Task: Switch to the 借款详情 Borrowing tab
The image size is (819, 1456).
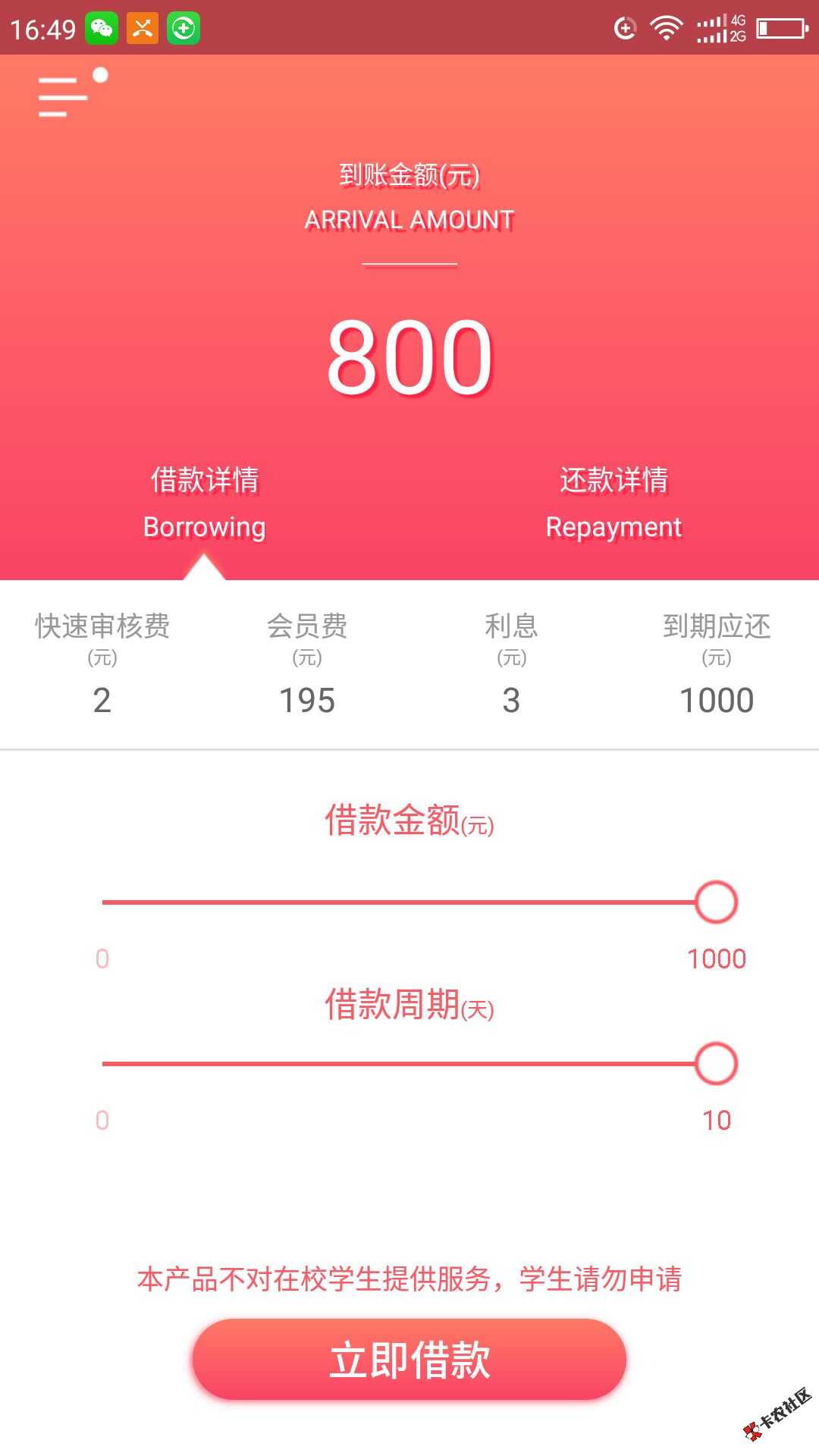Action: click(205, 503)
